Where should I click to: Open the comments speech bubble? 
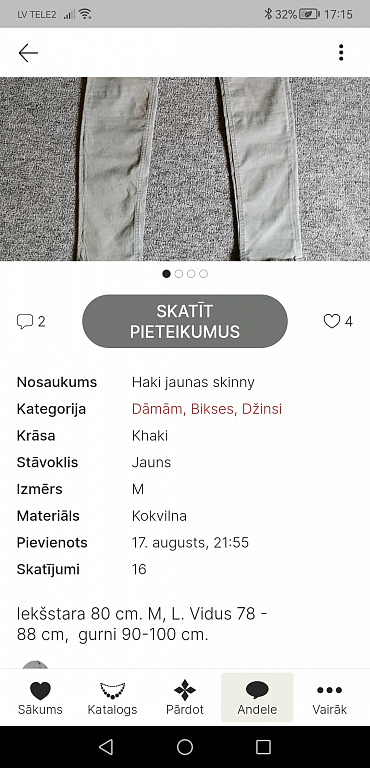pos(25,321)
